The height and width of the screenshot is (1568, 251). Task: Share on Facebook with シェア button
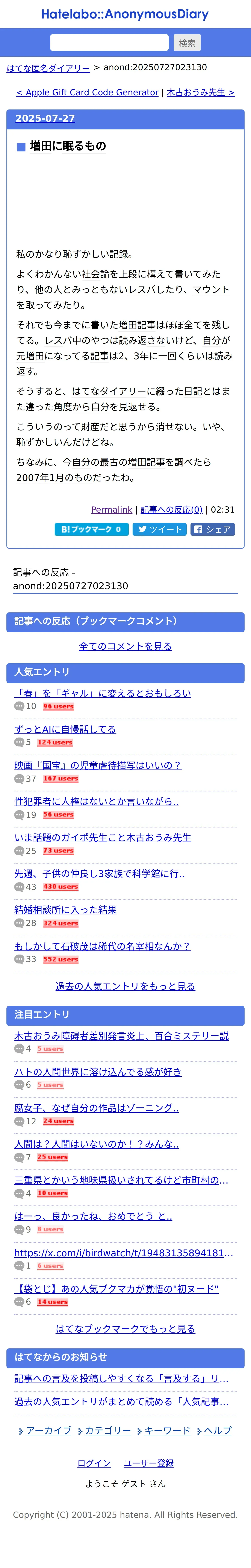(213, 530)
